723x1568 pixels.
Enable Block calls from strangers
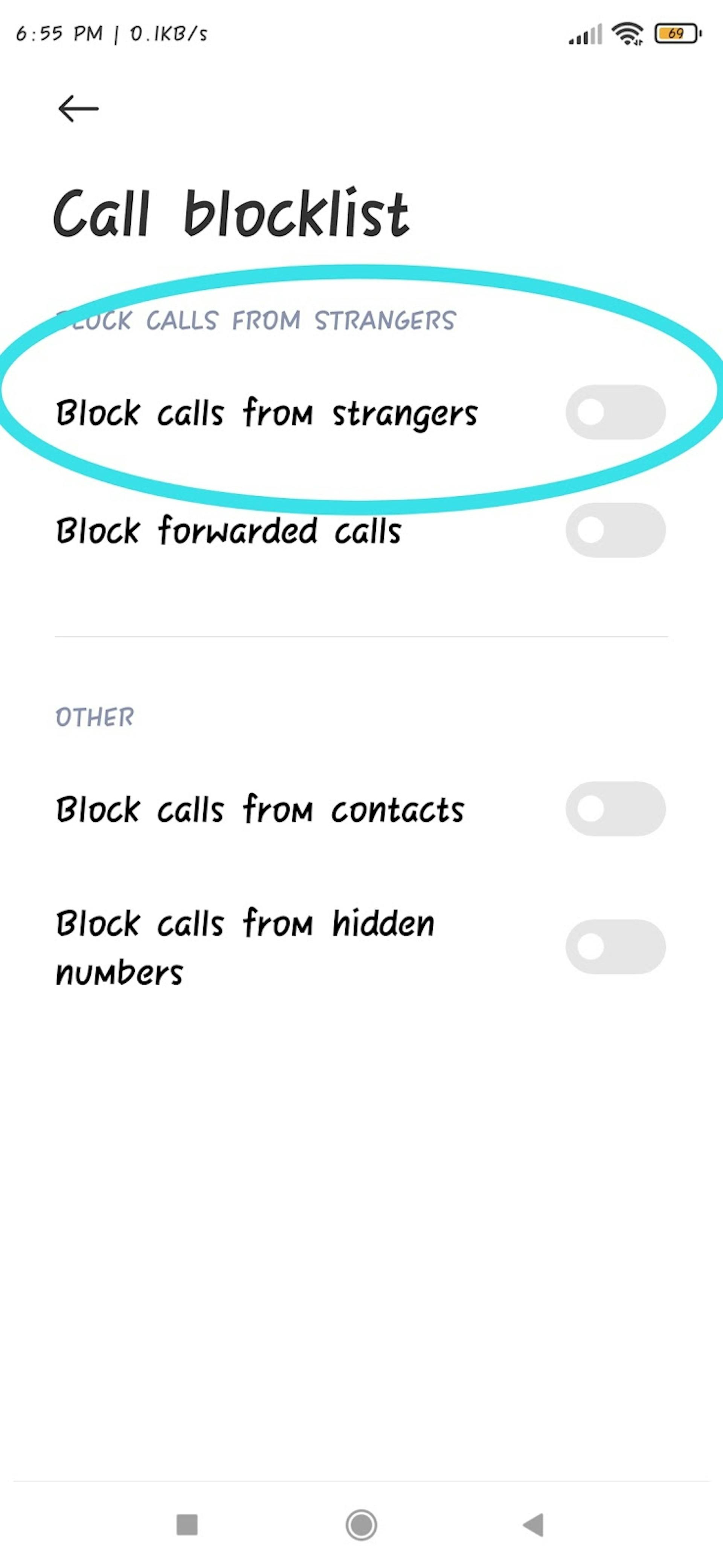(x=615, y=412)
